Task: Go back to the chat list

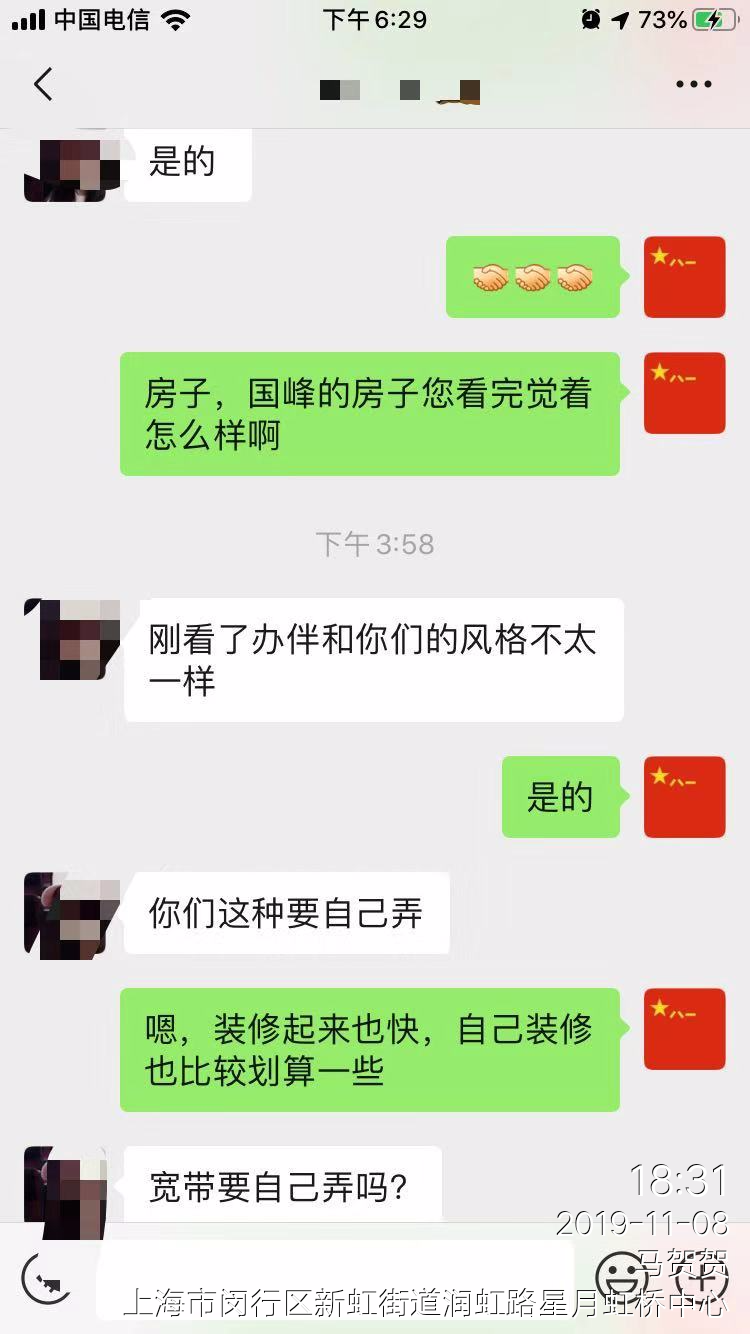Action: 43,85
